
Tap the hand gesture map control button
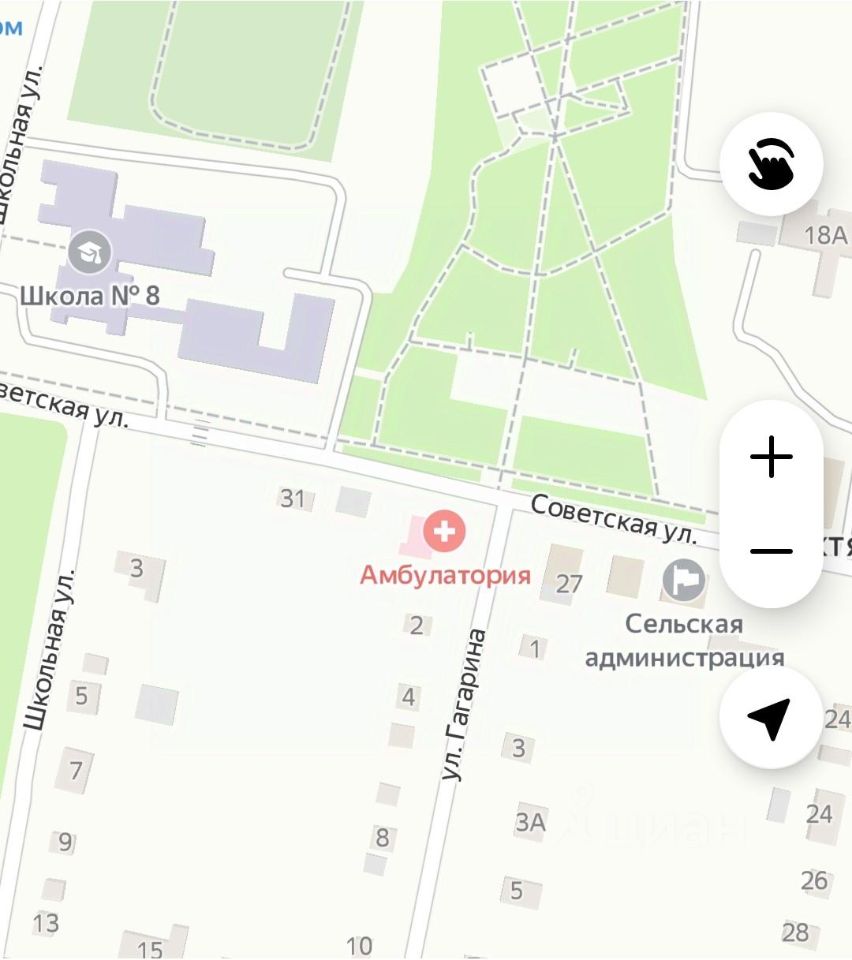(771, 164)
